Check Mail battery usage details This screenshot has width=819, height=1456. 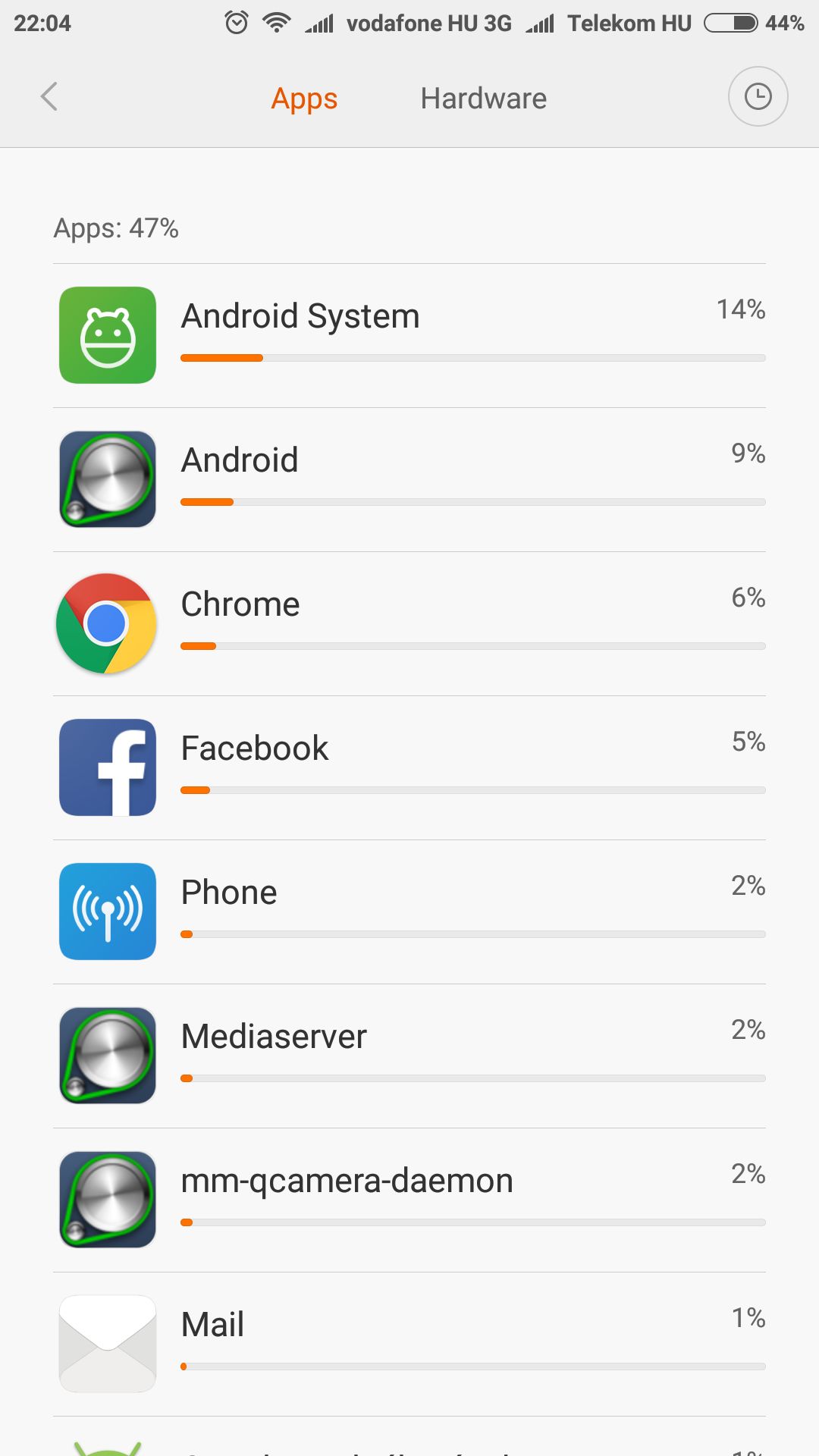click(x=409, y=1344)
